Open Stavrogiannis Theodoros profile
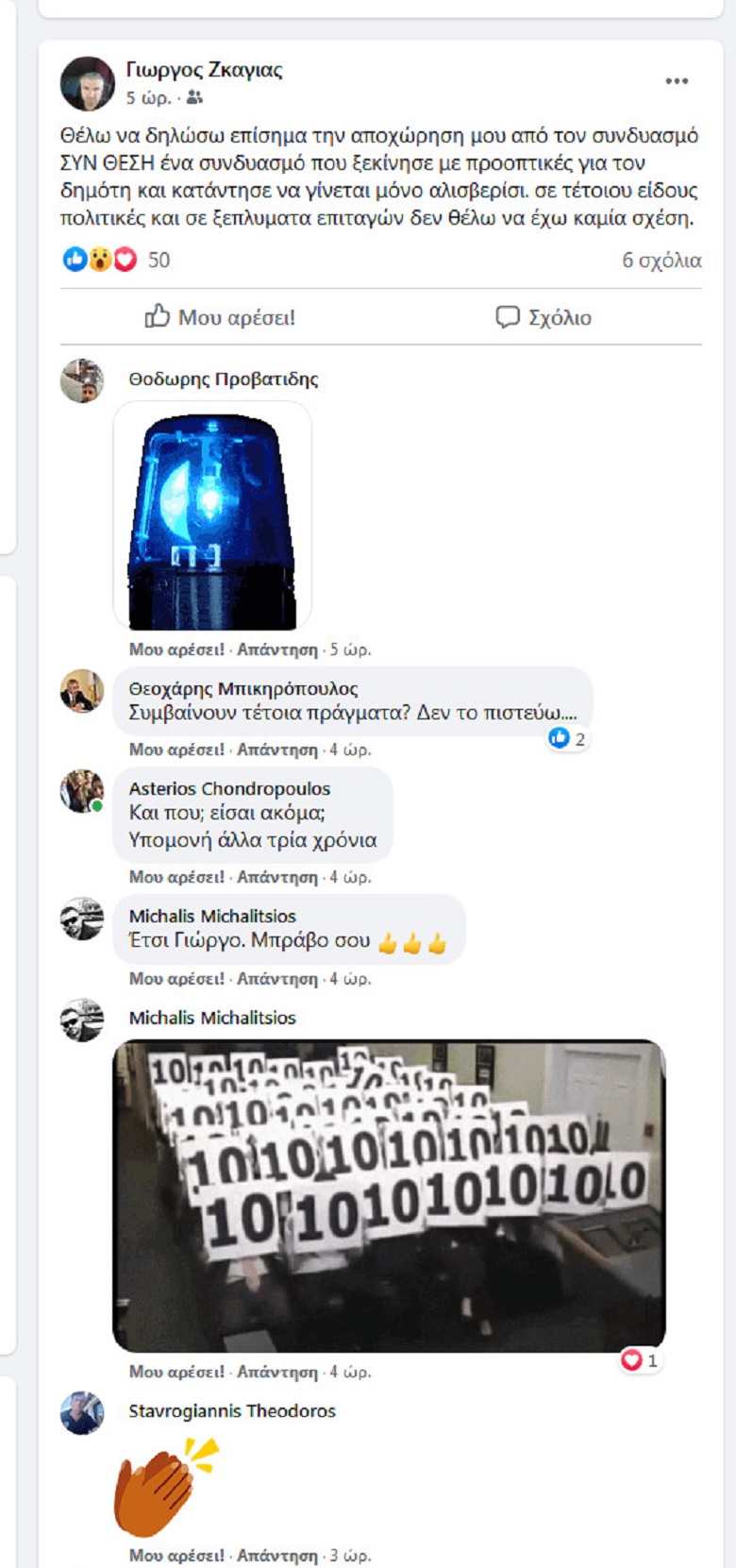The image size is (736, 1568). click(x=232, y=1410)
